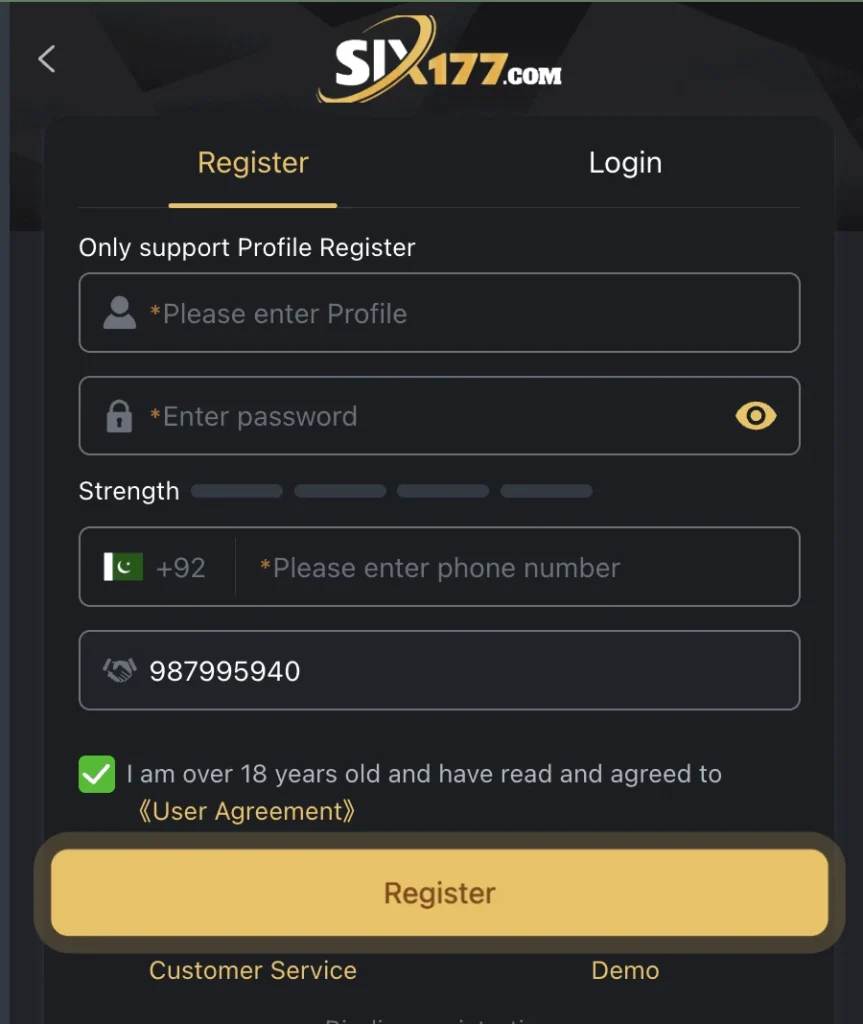Uncheck the over 18 agreement checkbox
This screenshot has width=863, height=1024.
point(97,774)
